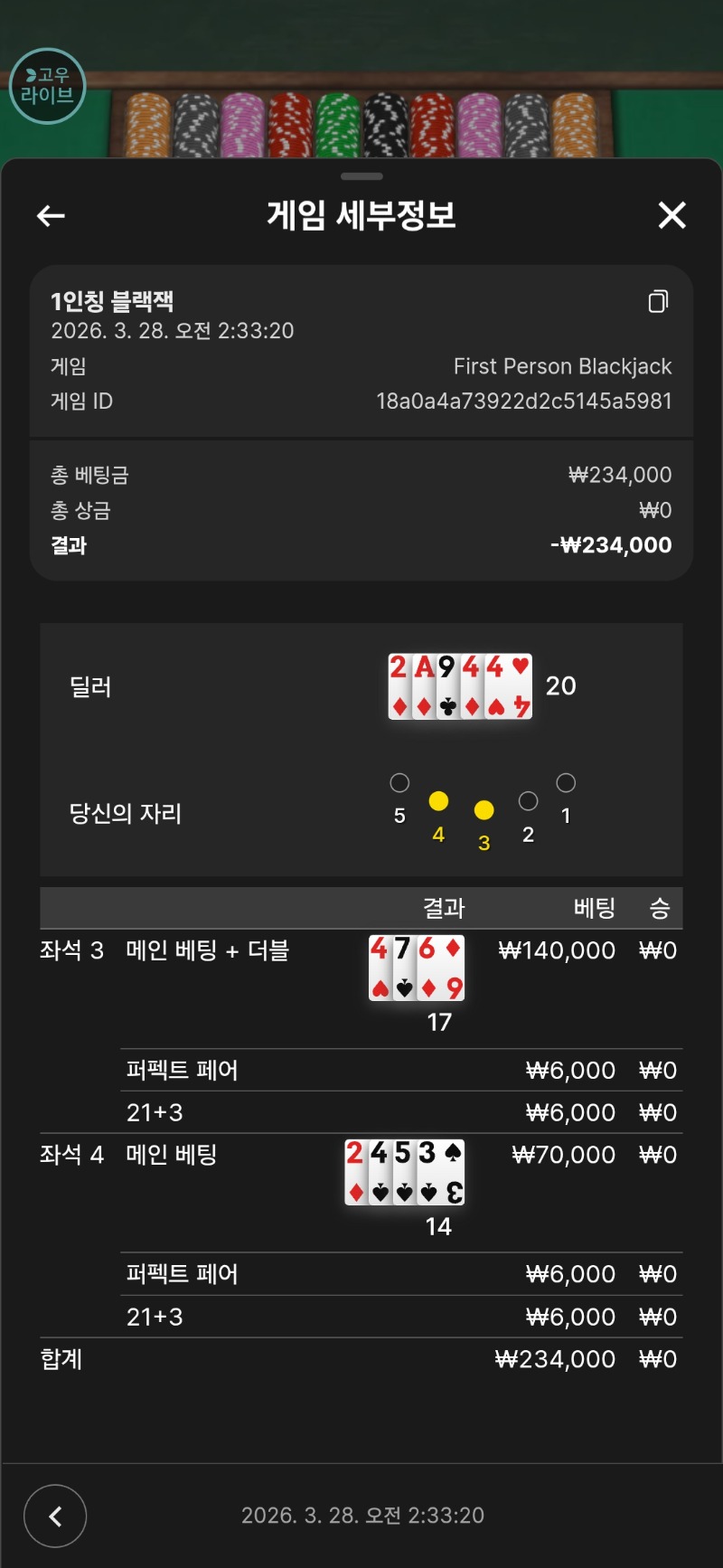
Task: Go back using the top-left arrow
Action: pos(51,215)
